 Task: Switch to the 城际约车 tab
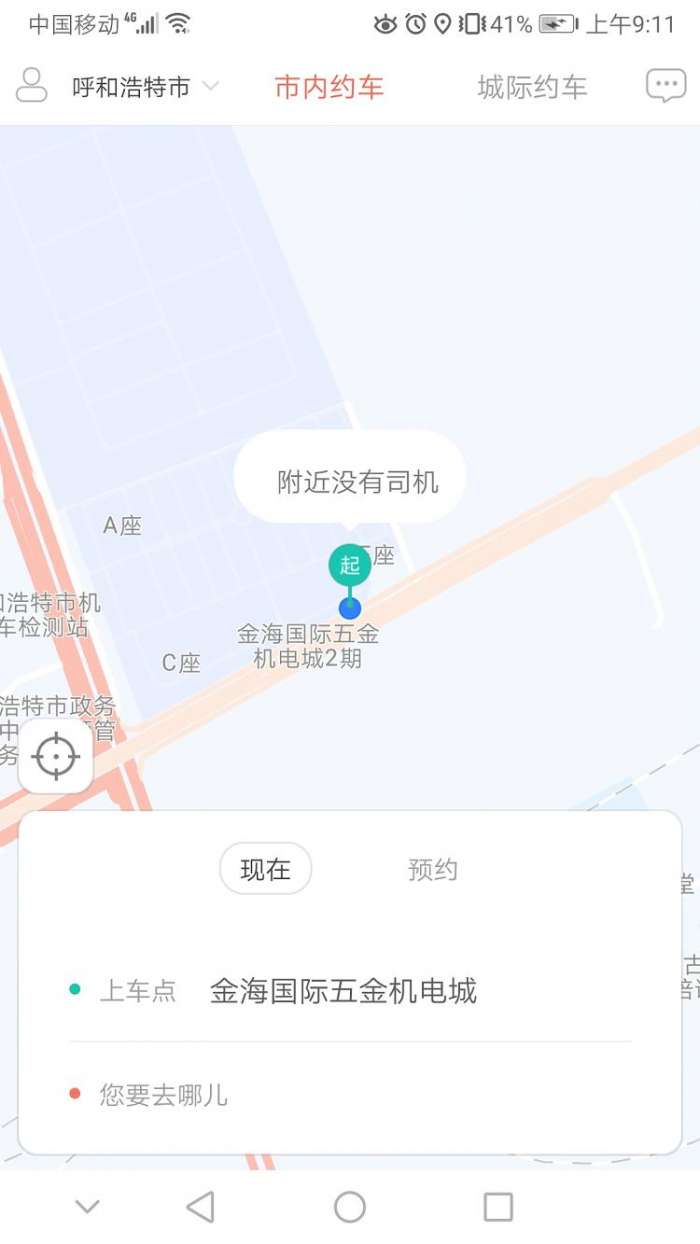tap(532, 88)
